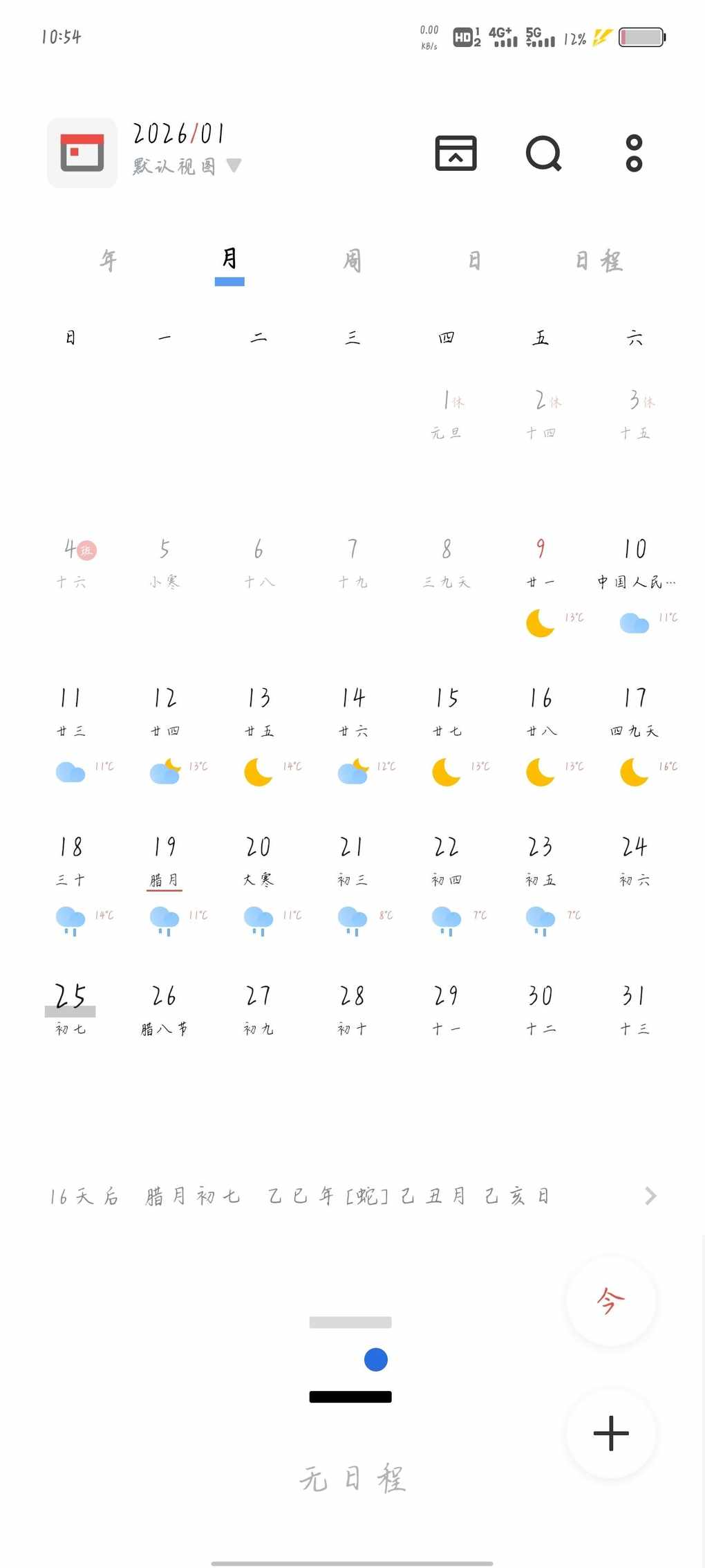Switch to the 日 tab
This screenshot has width=705, height=1568.
tap(474, 261)
